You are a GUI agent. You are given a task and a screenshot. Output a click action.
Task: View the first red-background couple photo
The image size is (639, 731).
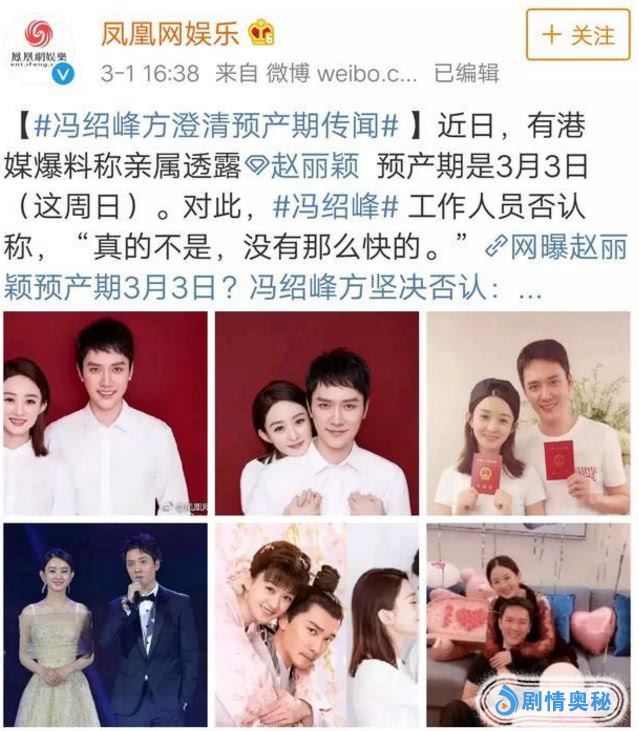pyautogui.click(x=105, y=413)
